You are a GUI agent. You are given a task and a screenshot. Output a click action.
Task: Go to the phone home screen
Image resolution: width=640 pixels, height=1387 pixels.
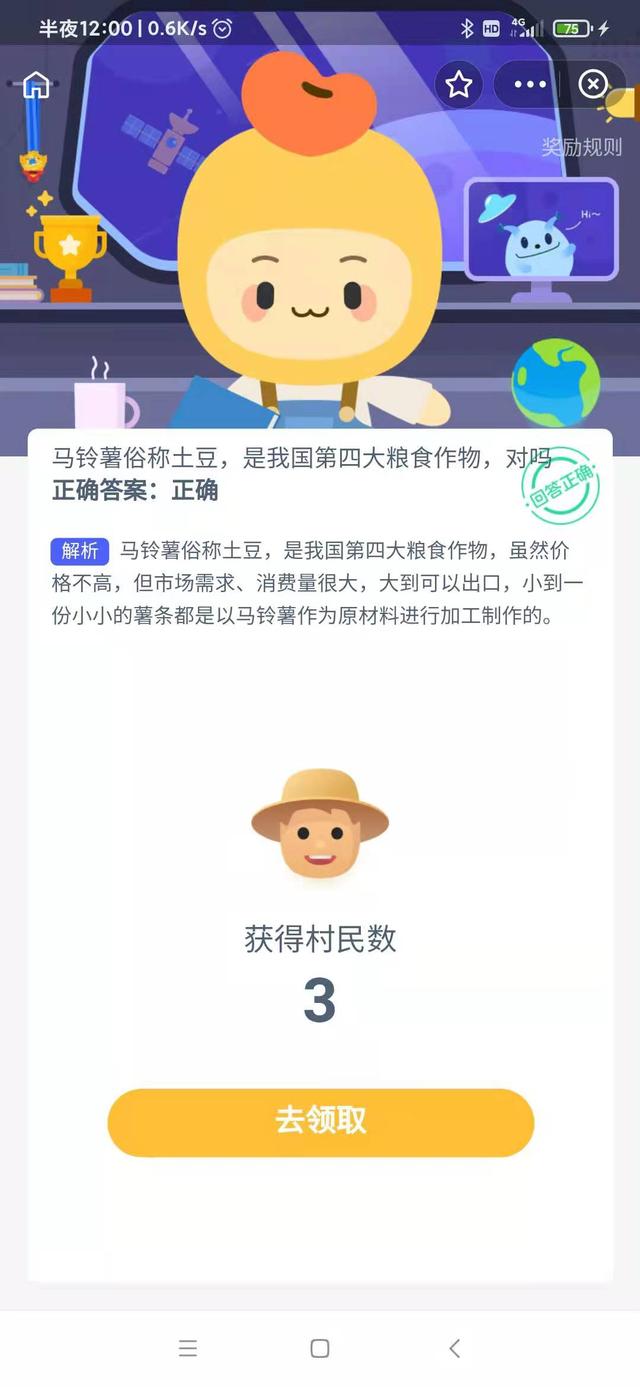point(320,1348)
